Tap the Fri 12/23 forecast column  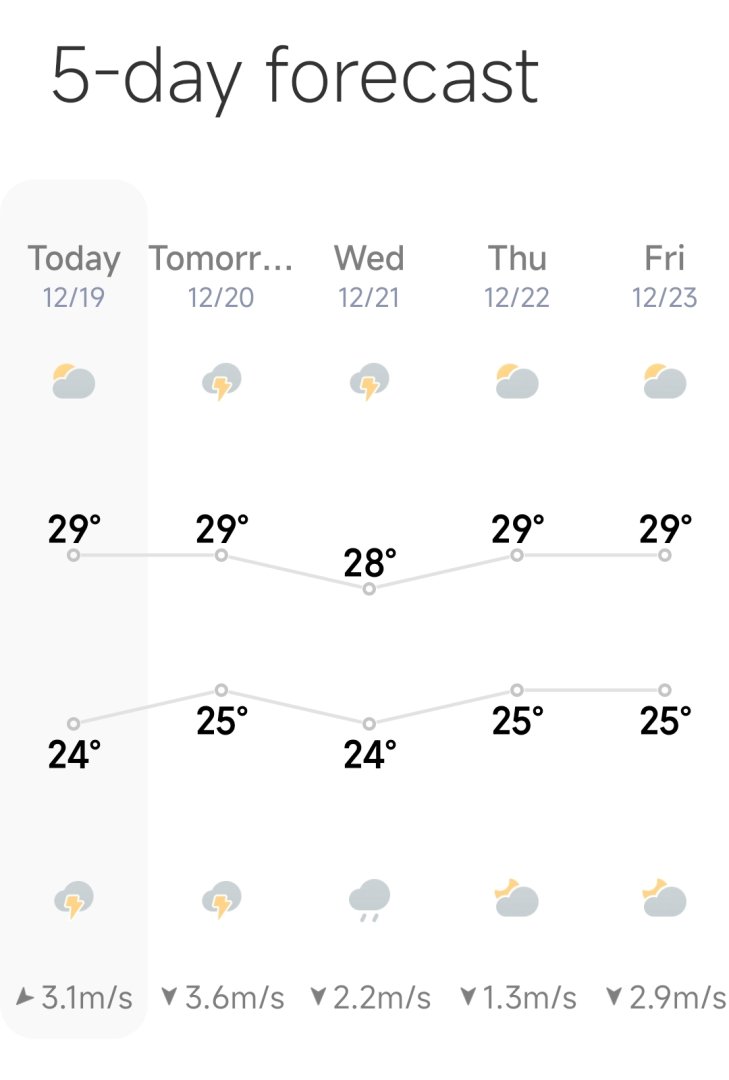[x=665, y=273]
